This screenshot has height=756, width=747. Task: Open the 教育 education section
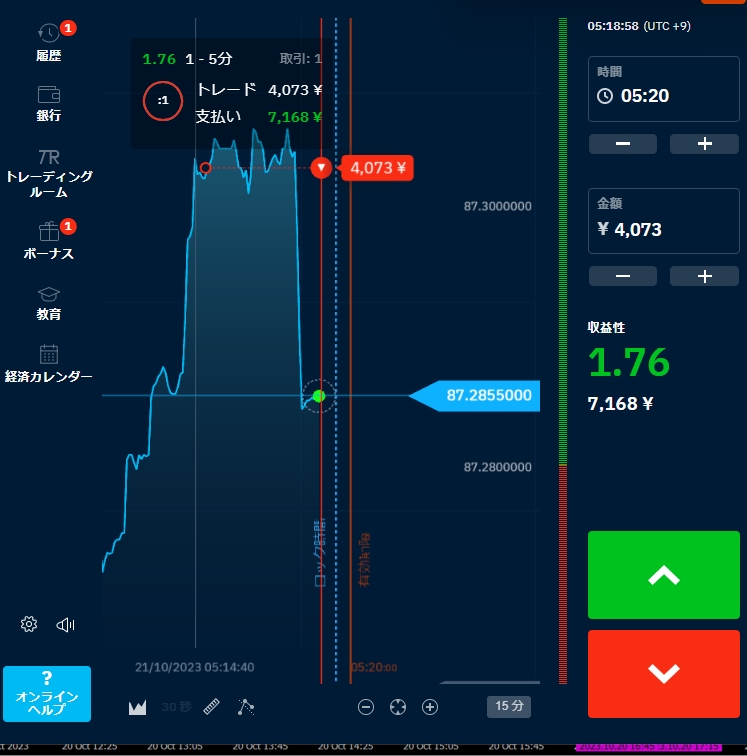coord(49,301)
